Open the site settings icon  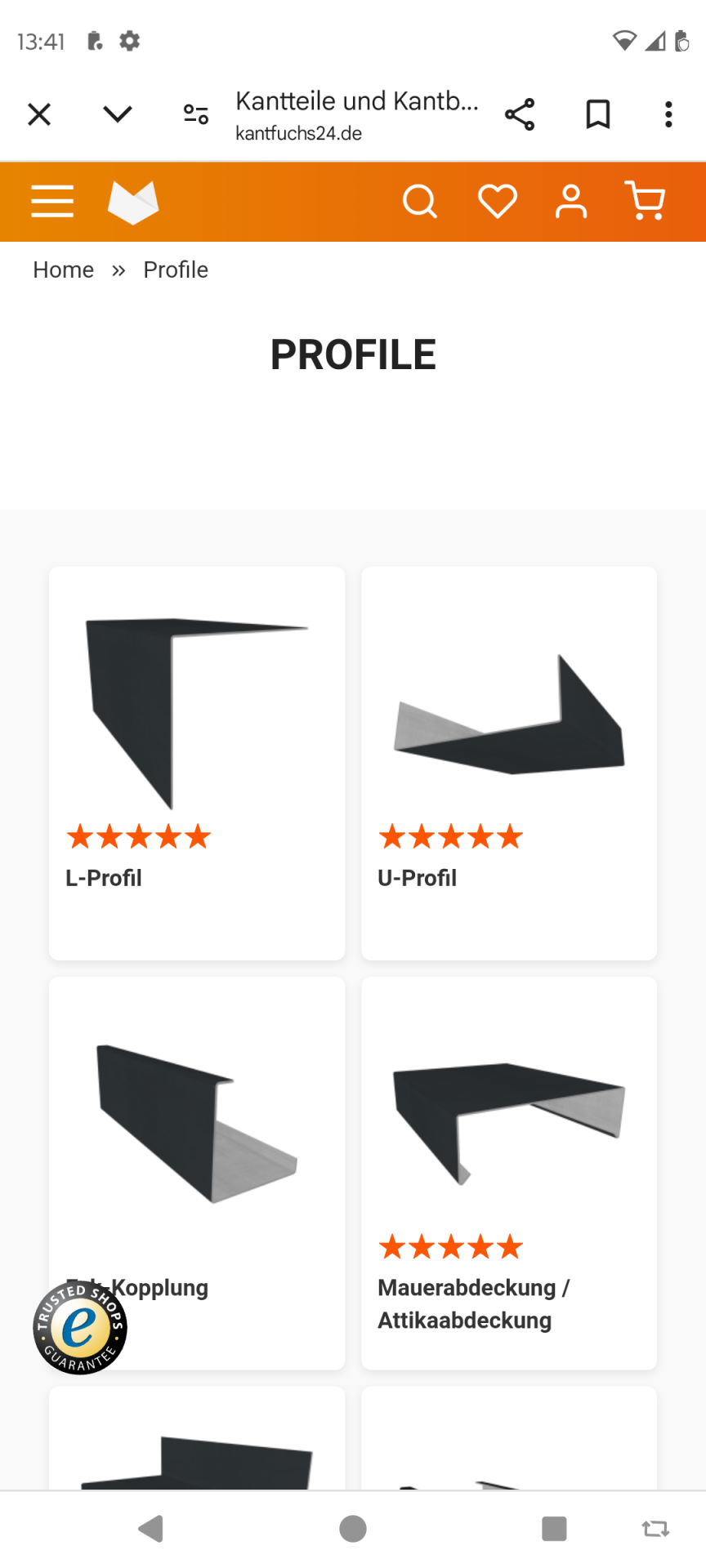coord(196,114)
